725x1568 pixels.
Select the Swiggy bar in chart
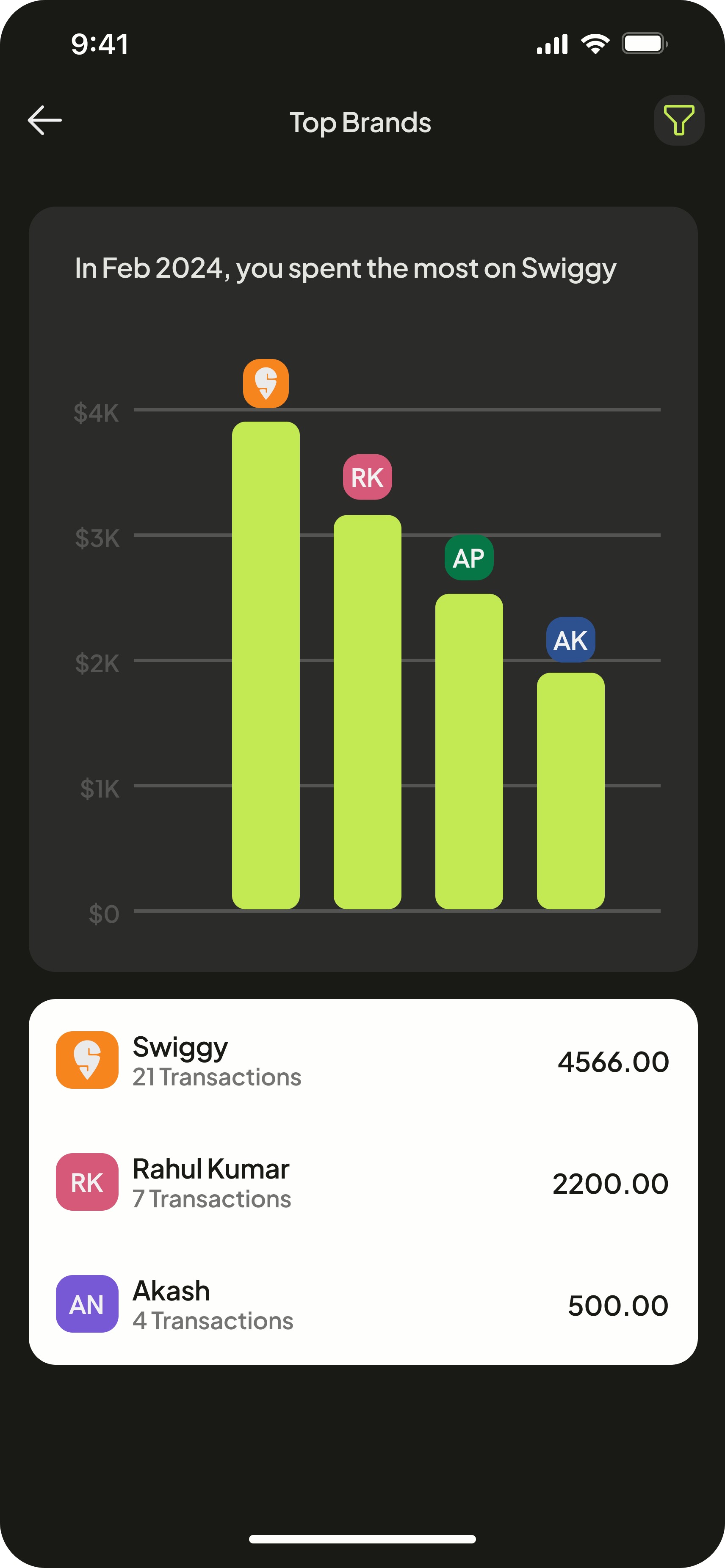pyautogui.click(x=266, y=665)
